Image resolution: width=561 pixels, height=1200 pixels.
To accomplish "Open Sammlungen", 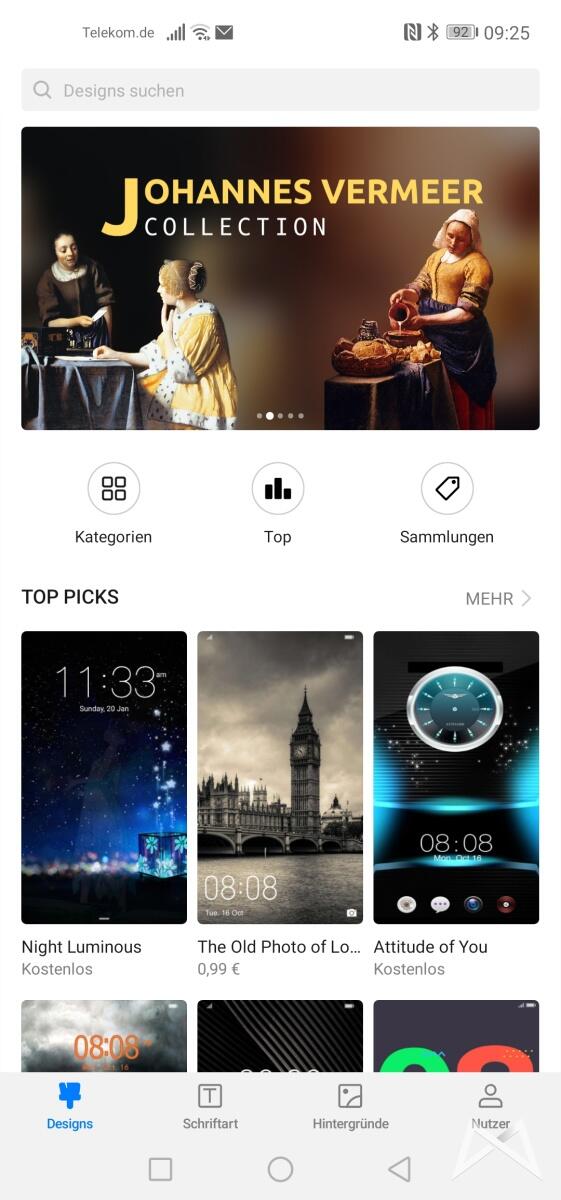I will (x=447, y=504).
